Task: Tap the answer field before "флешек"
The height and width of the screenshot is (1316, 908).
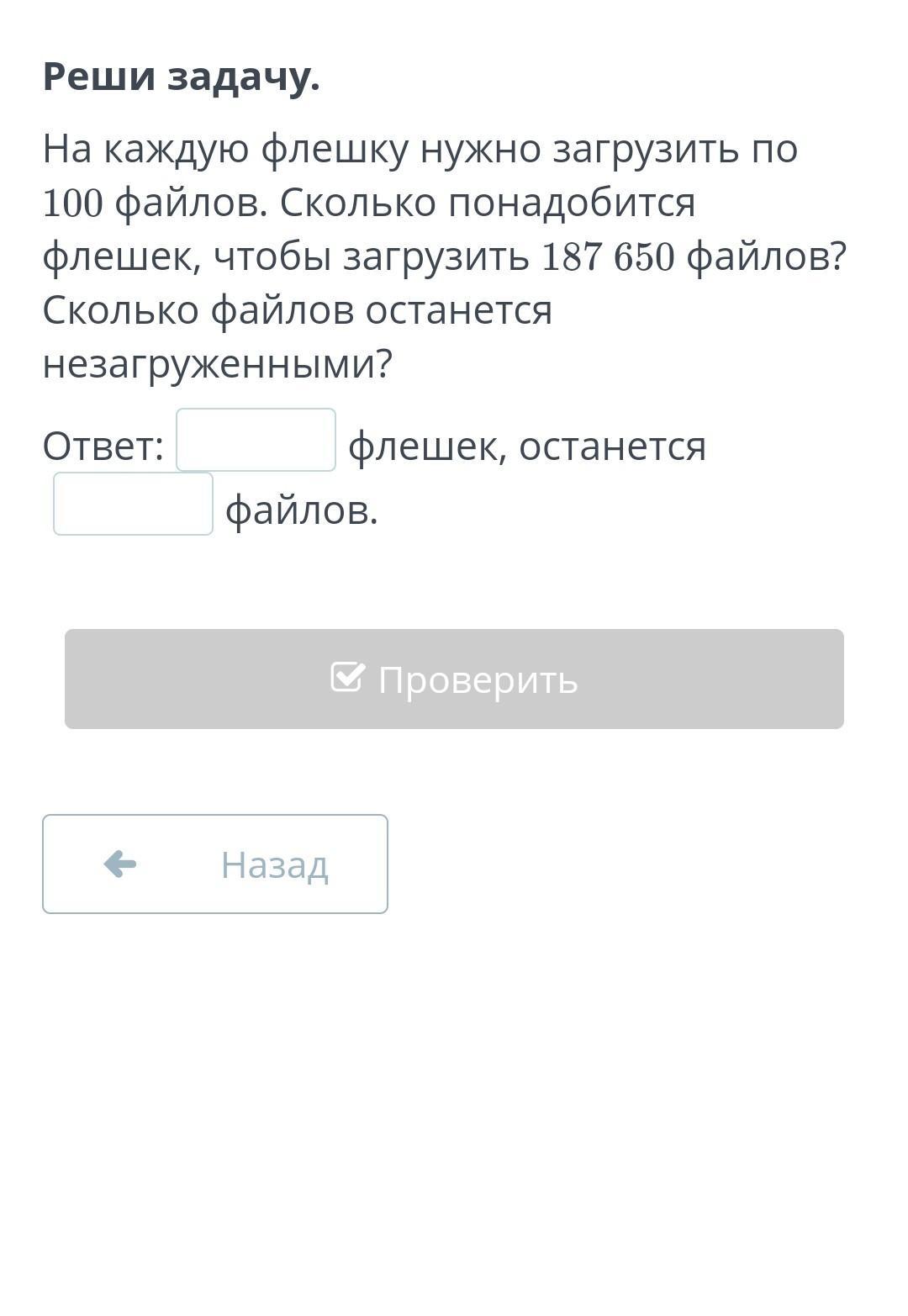Action: (256, 440)
